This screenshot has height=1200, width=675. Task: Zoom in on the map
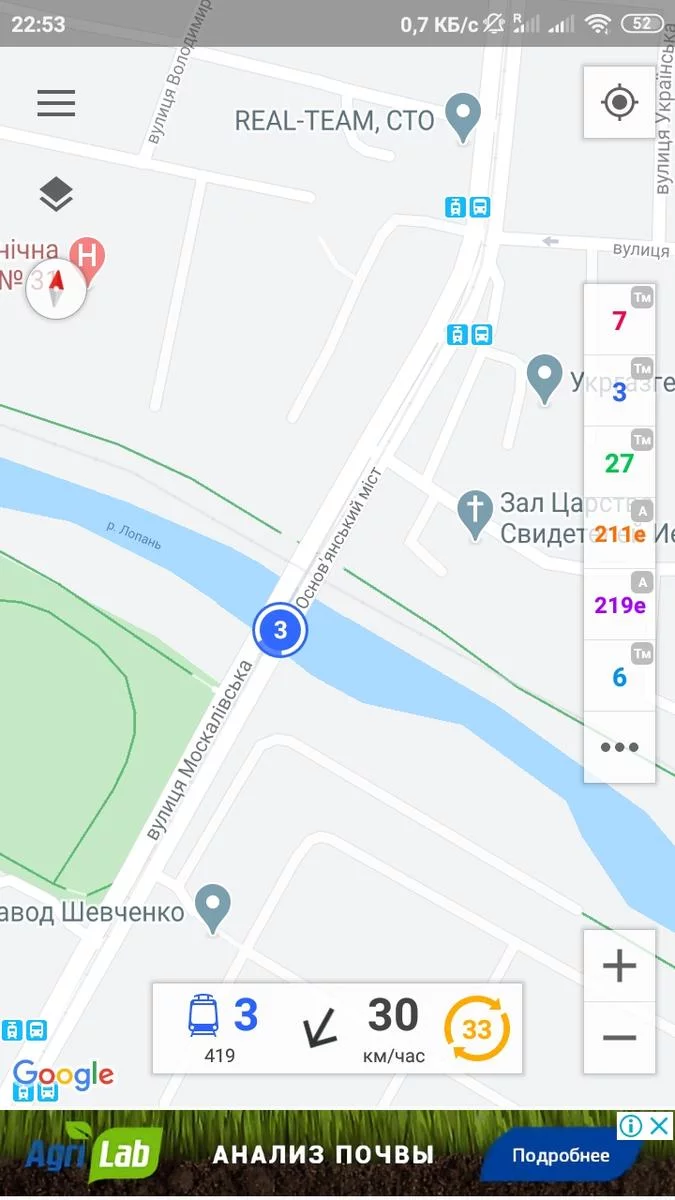pyautogui.click(x=620, y=966)
